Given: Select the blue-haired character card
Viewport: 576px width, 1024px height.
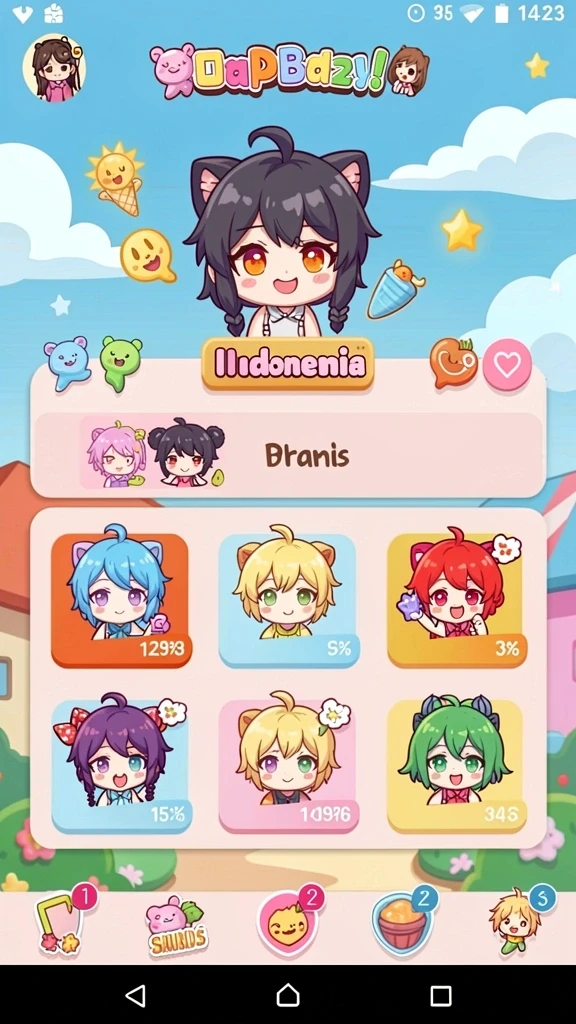Looking at the screenshot, I should pyautogui.click(x=121, y=599).
